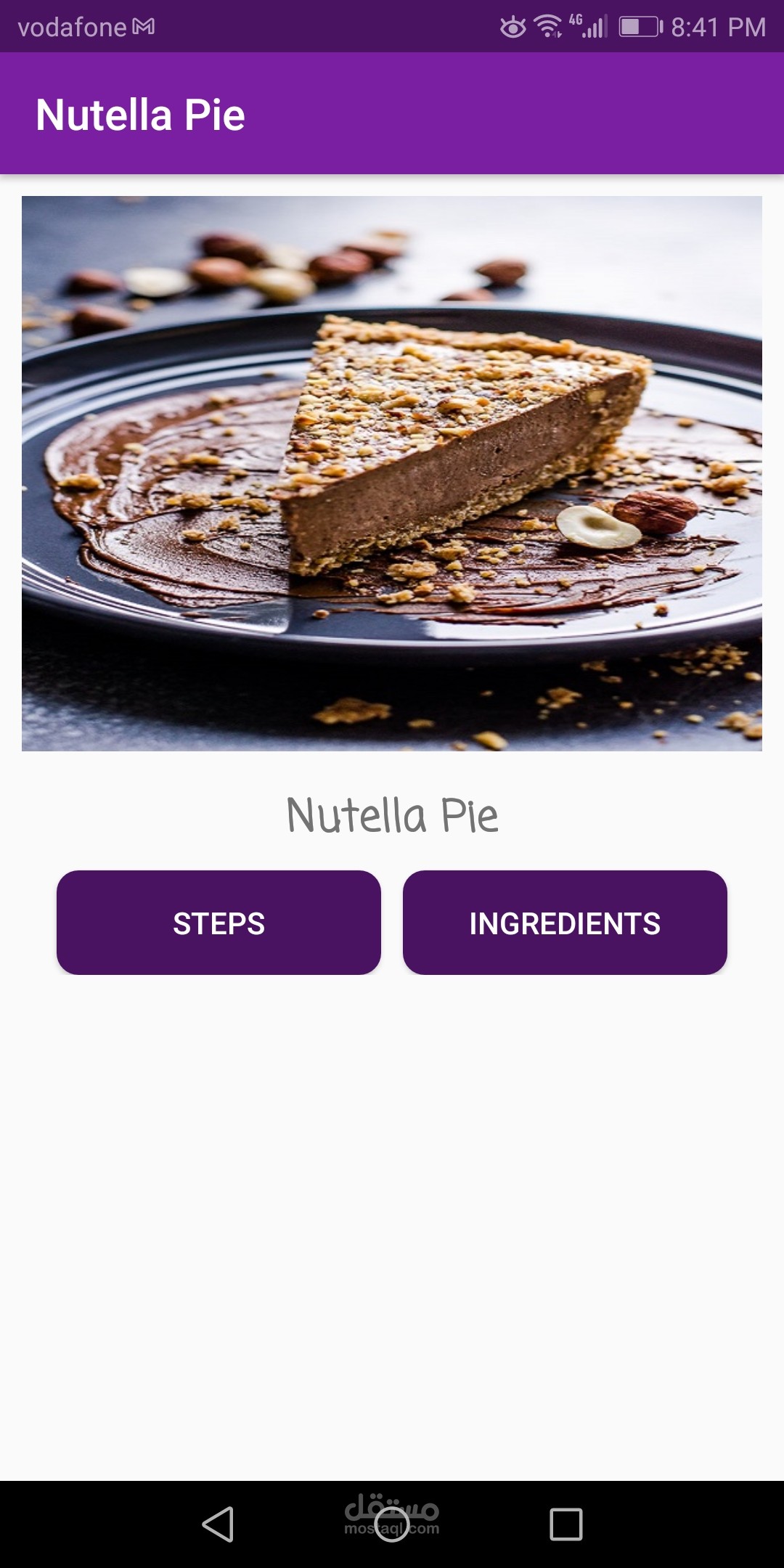The height and width of the screenshot is (1568, 784).
Task: Show recent apps
Action: pyautogui.click(x=565, y=1524)
